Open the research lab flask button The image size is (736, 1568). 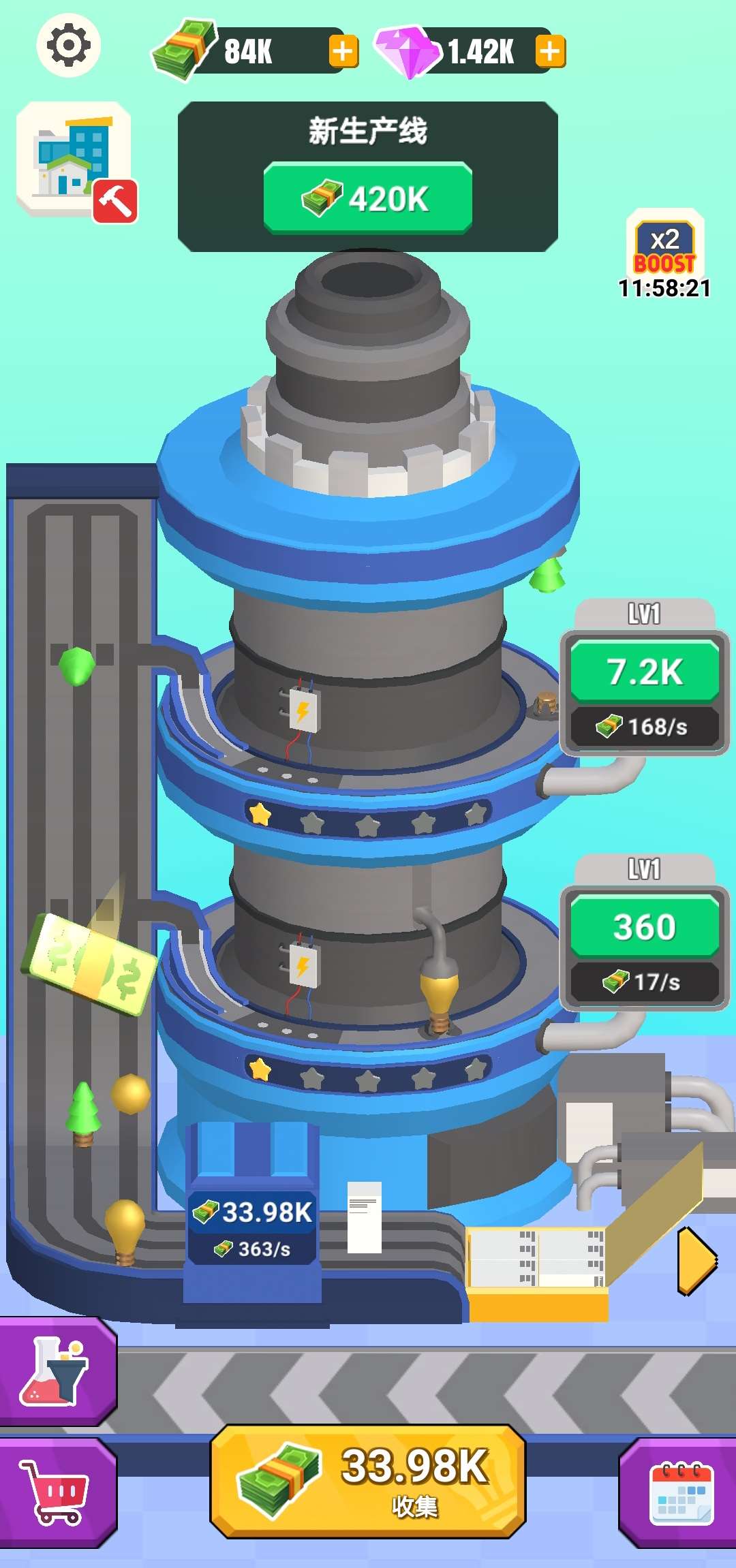(57, 1370)
